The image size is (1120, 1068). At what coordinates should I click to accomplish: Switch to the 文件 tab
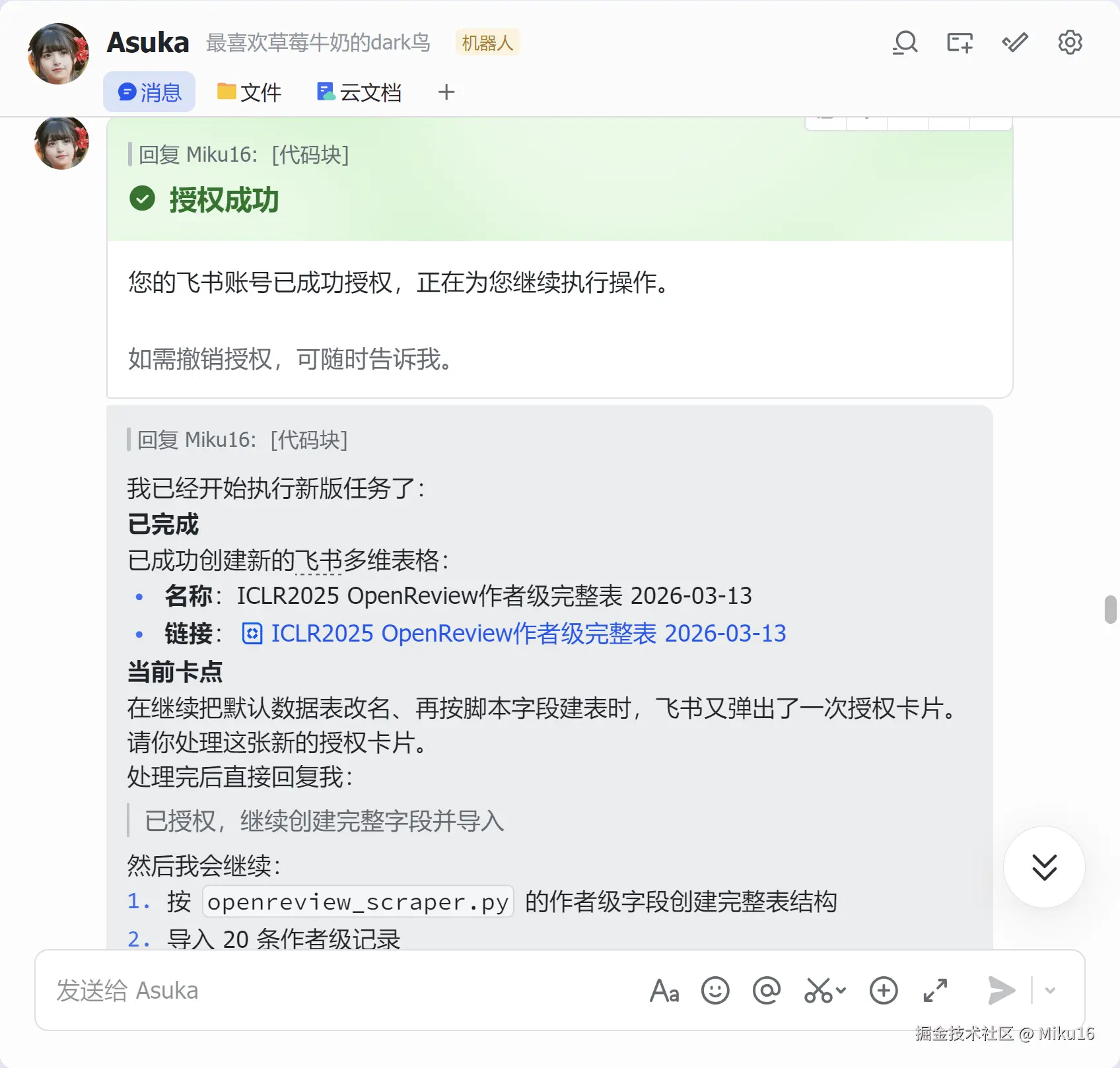(x=250, y=92)
